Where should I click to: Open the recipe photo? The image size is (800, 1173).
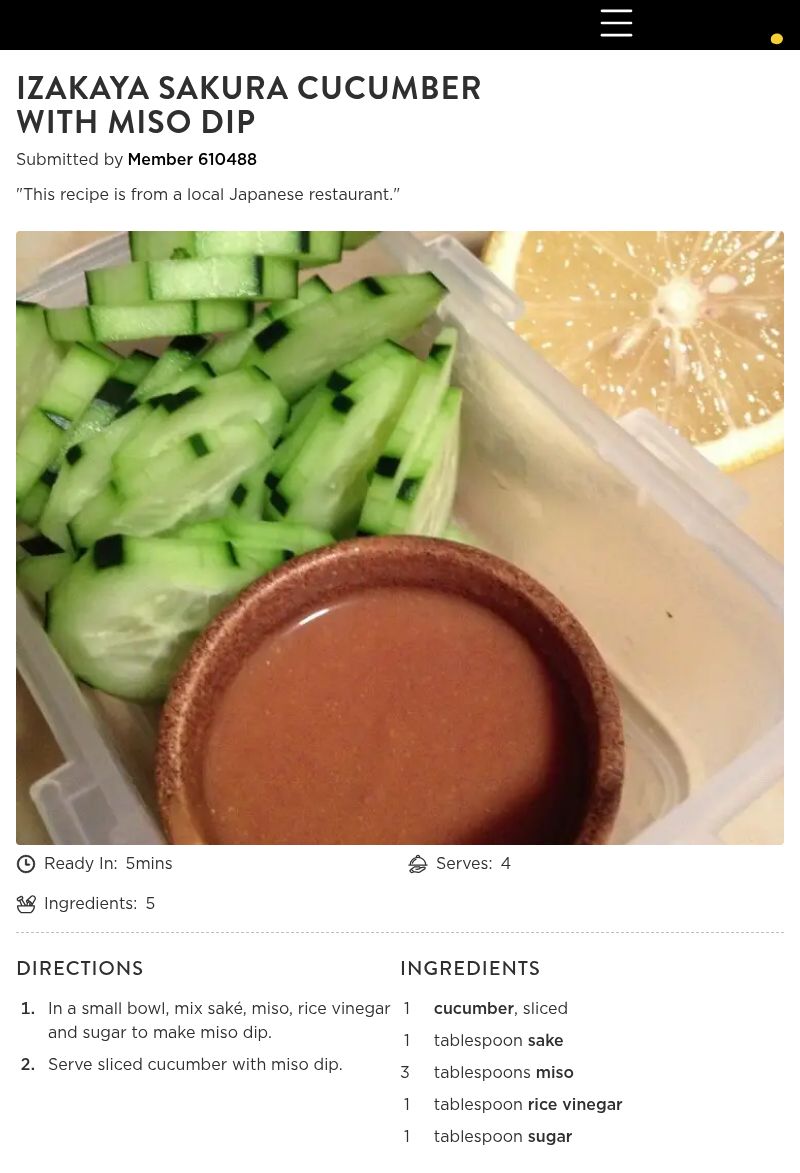(x=400, y=538)
